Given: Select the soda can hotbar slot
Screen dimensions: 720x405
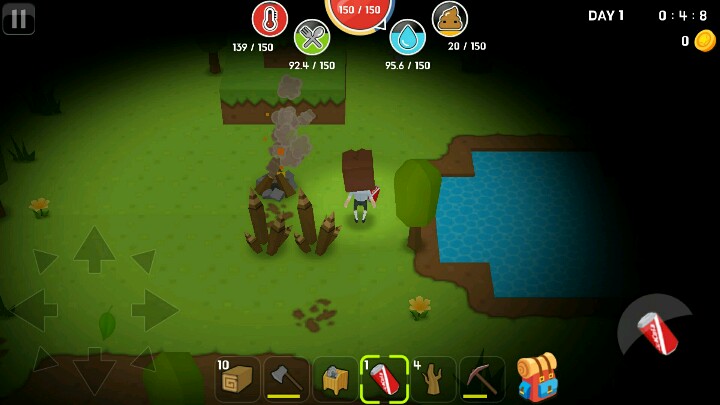Looking at the screenshot, I should coord(385,379).
